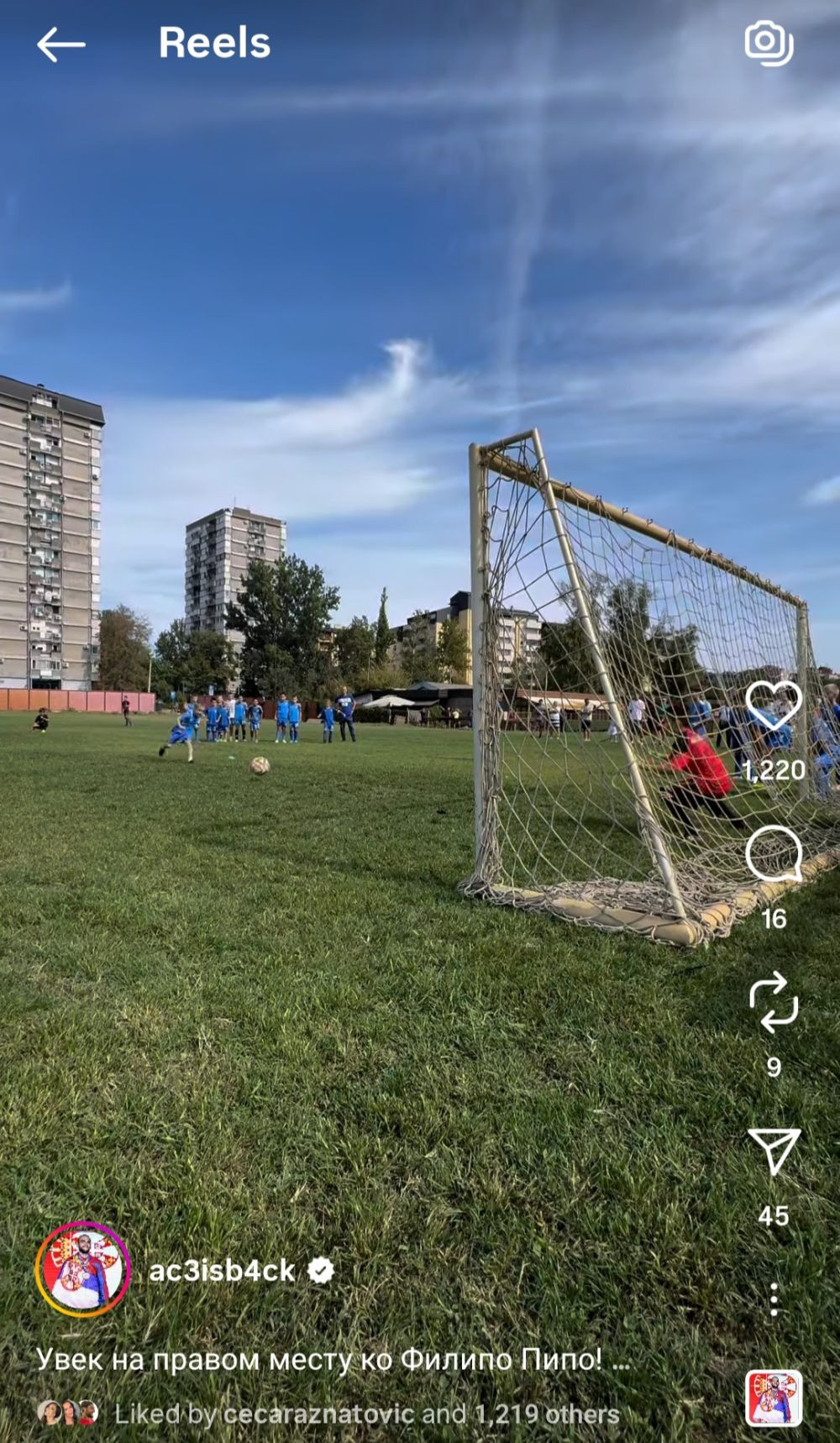Open the three-dot more options menu
The width and height of the screenshot is (840, 1443).
click(x=774, y=1299)
